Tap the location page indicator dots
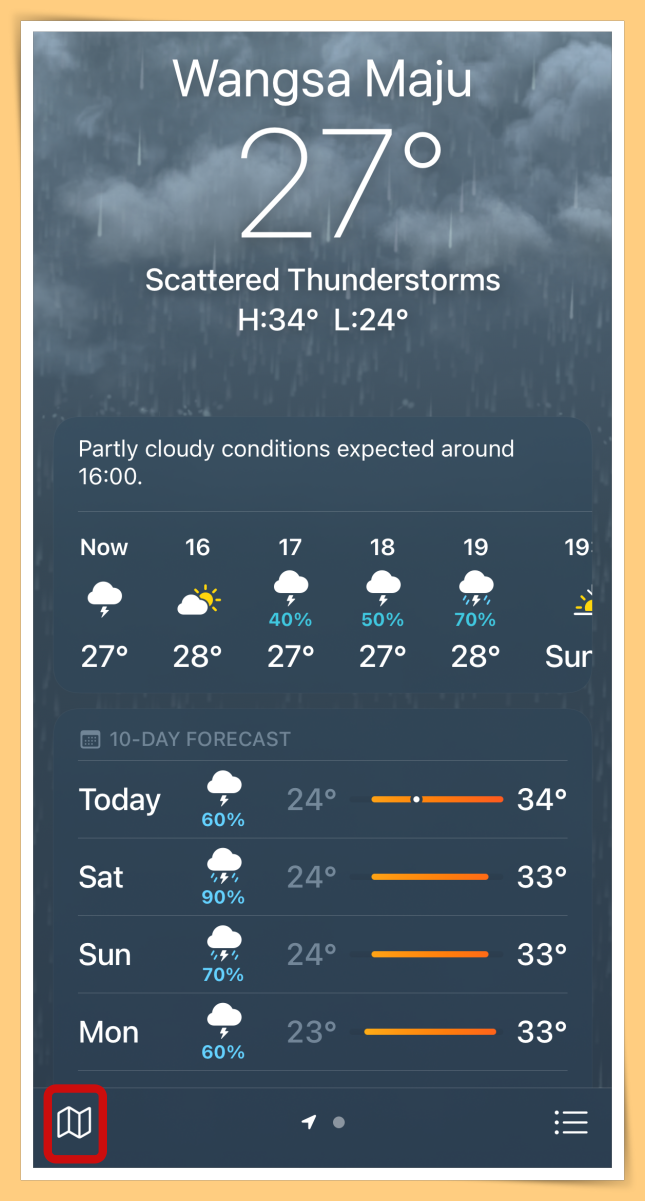Image resolution: width=645 pixels, height=1201 pixels. coord(323,1122)
